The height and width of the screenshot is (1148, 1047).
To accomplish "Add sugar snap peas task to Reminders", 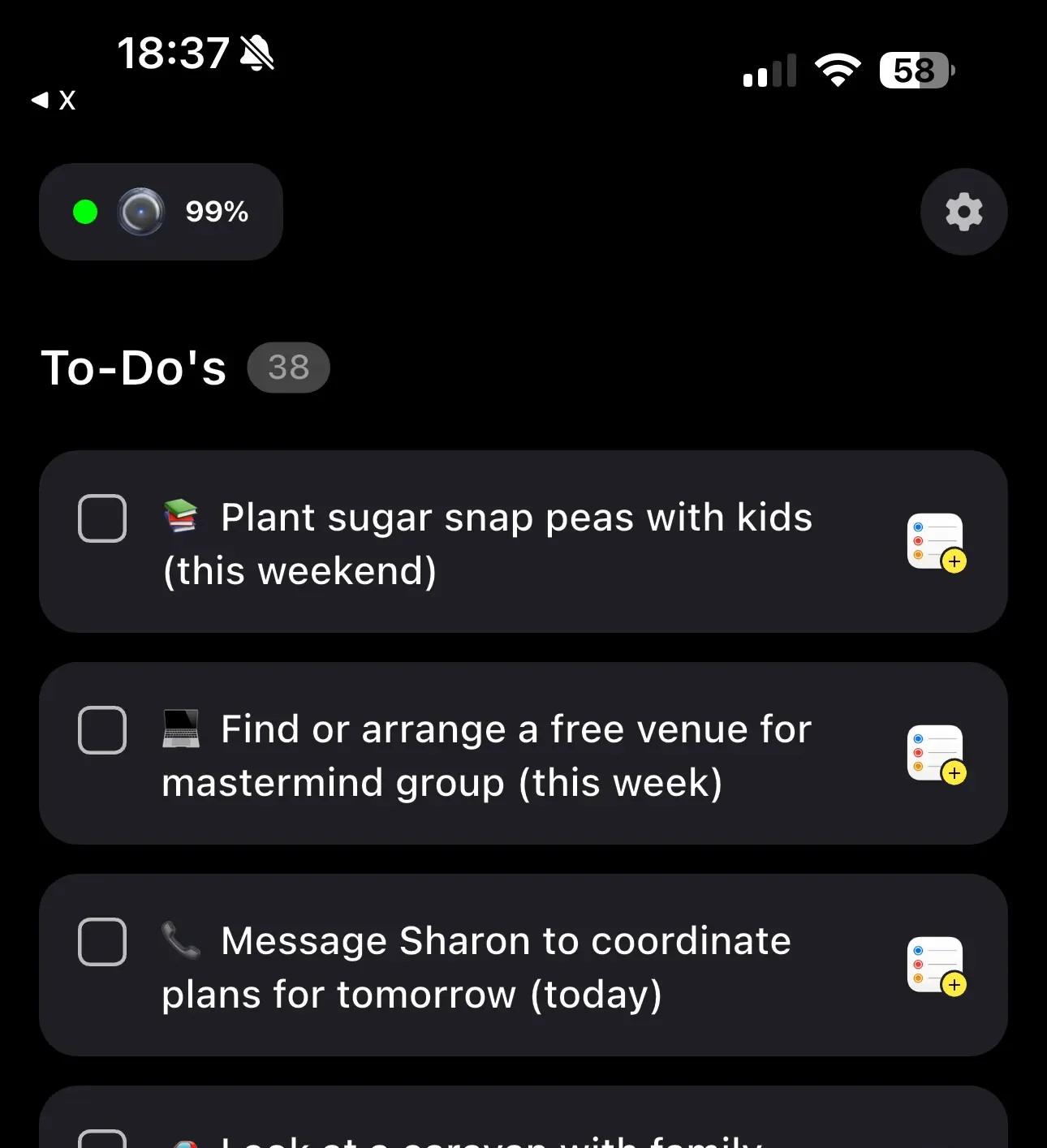I will point(937,542).
